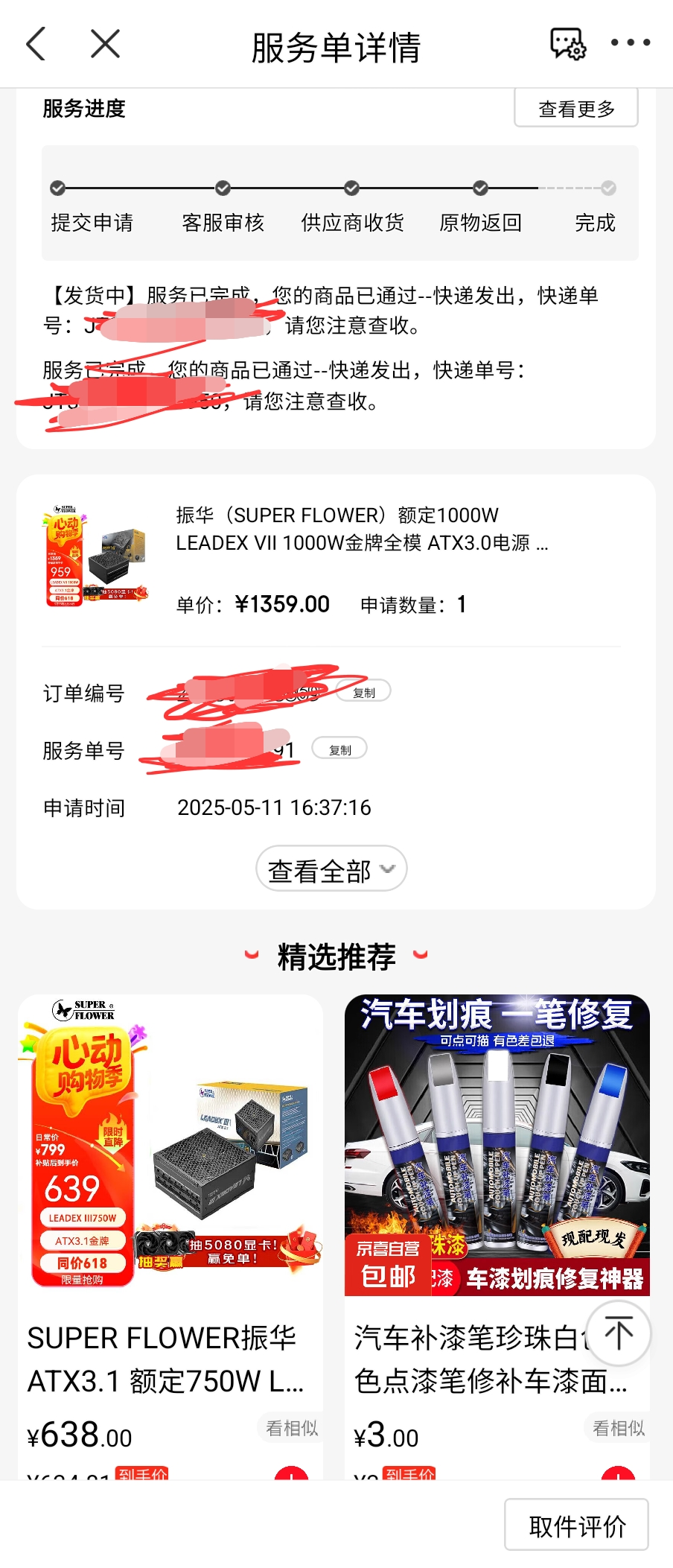Expand details with 查看全部
This screenshot has height=1568, width=673.
(x=331, y=869)
